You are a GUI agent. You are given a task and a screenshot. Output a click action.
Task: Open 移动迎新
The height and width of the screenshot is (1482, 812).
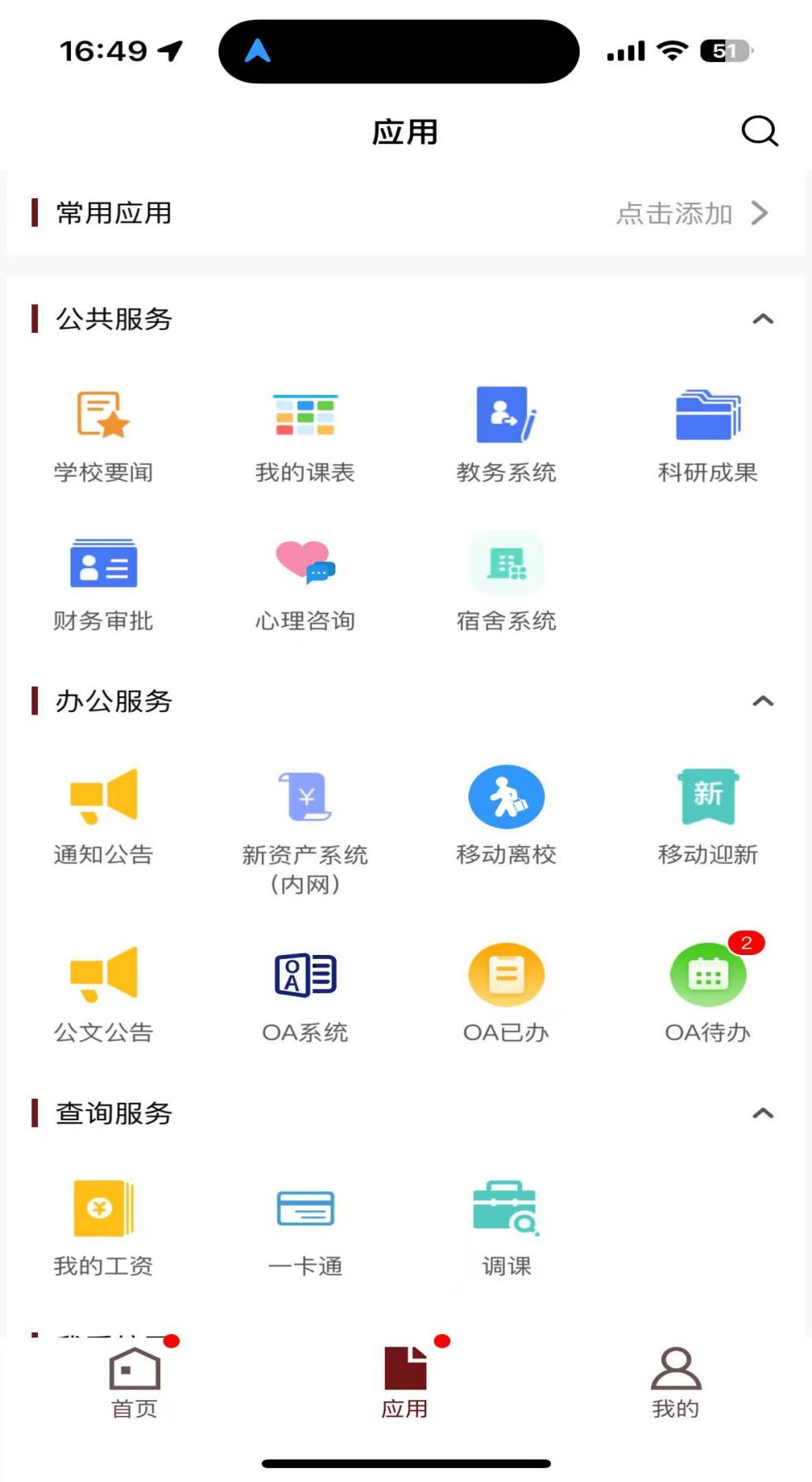click(708, 817)
